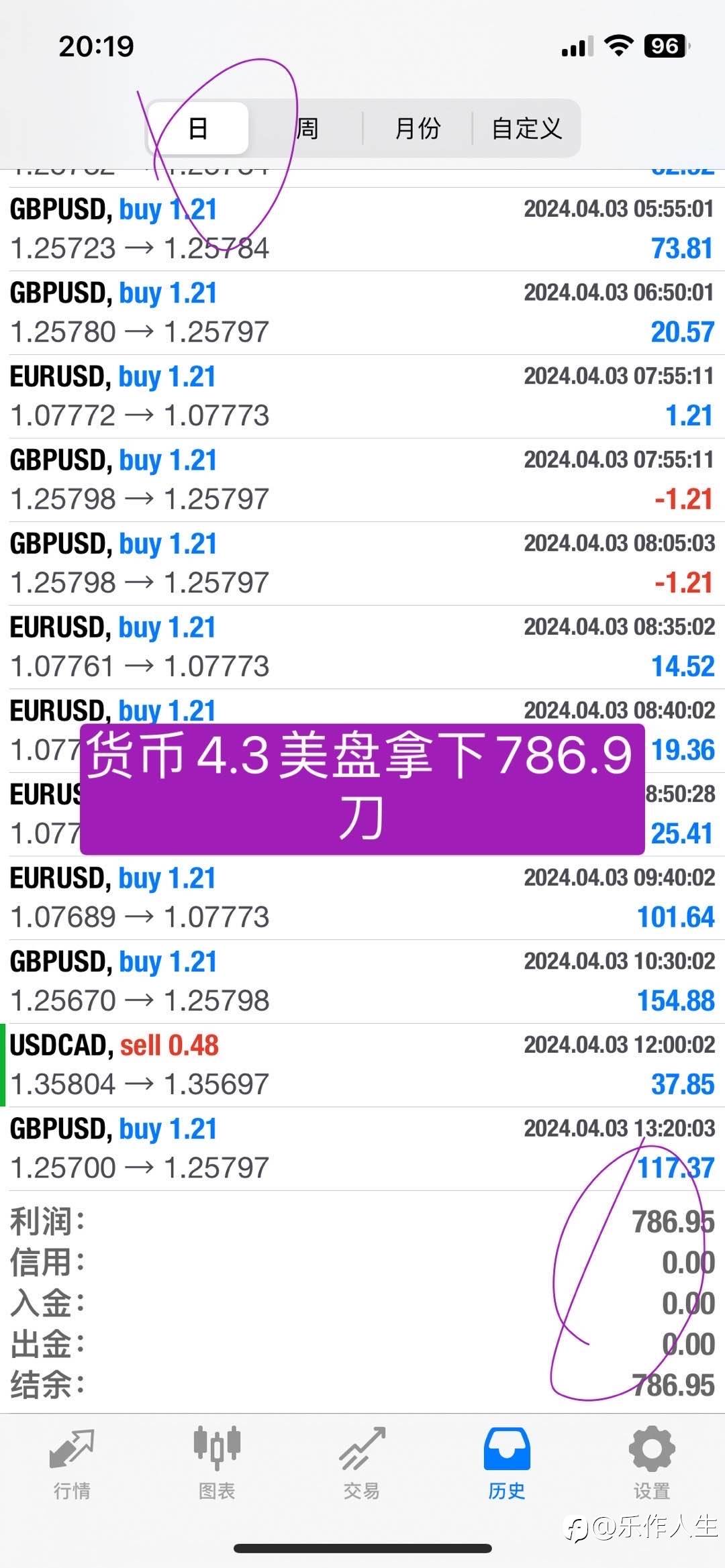The width and height of the screenshot is (725, 1568).
Task: Open the EURUSD trade closed at 08:35:02
Action: pos(362,647)
